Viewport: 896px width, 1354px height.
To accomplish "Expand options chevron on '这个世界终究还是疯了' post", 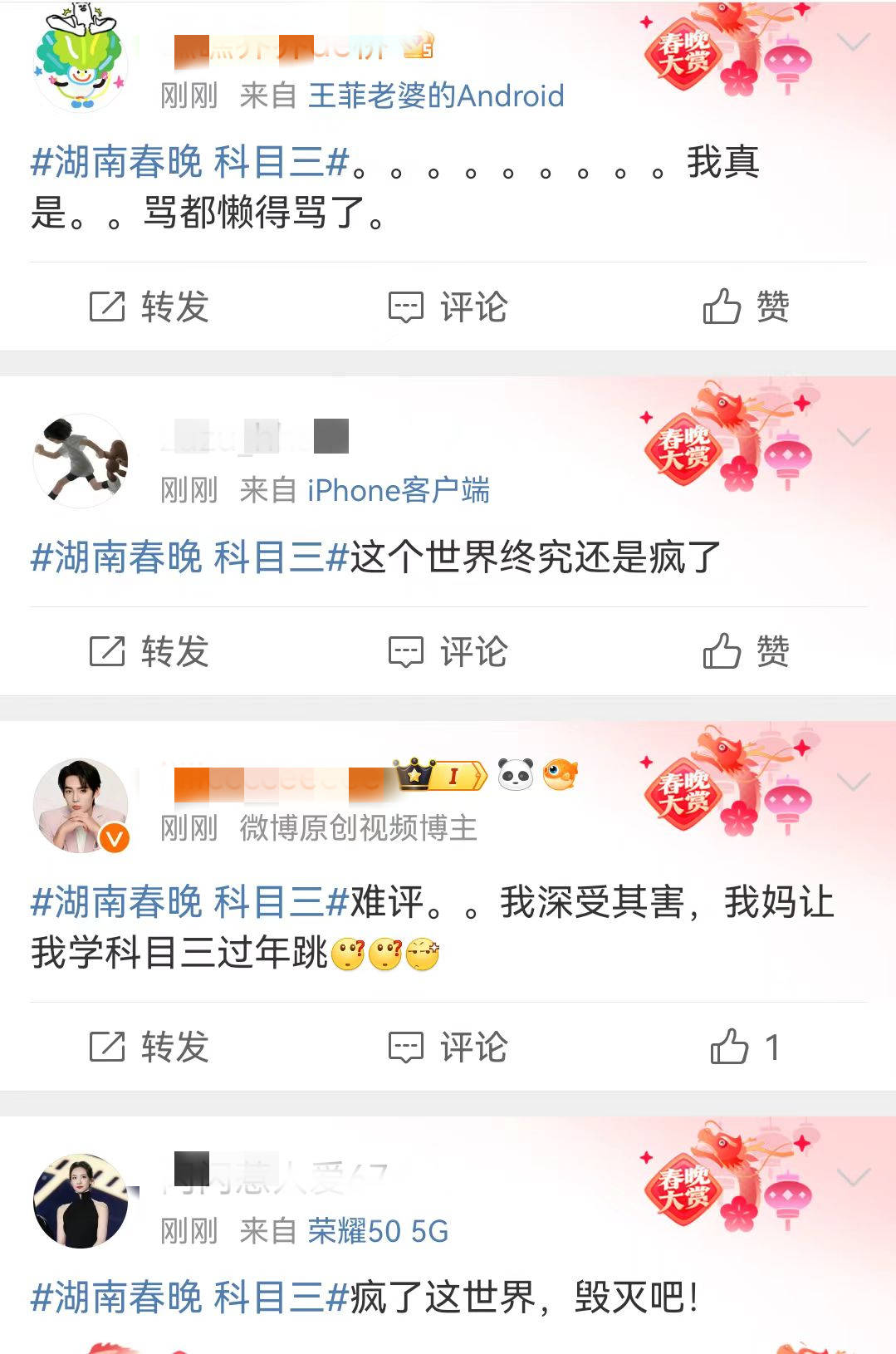I will [854, 437].
